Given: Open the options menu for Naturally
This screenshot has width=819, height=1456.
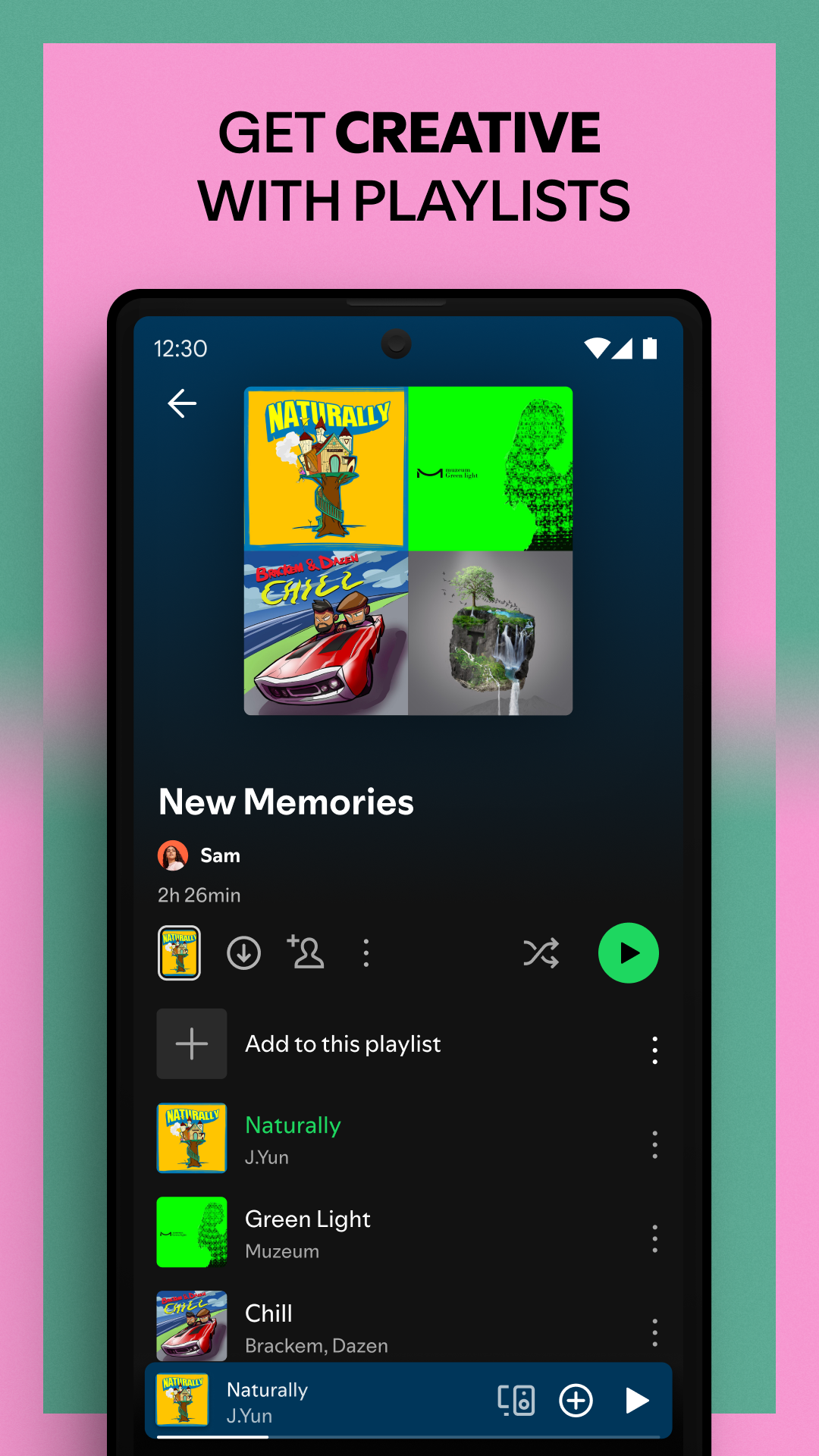Looking at the screenshot, I should (x=654, y=1144).
